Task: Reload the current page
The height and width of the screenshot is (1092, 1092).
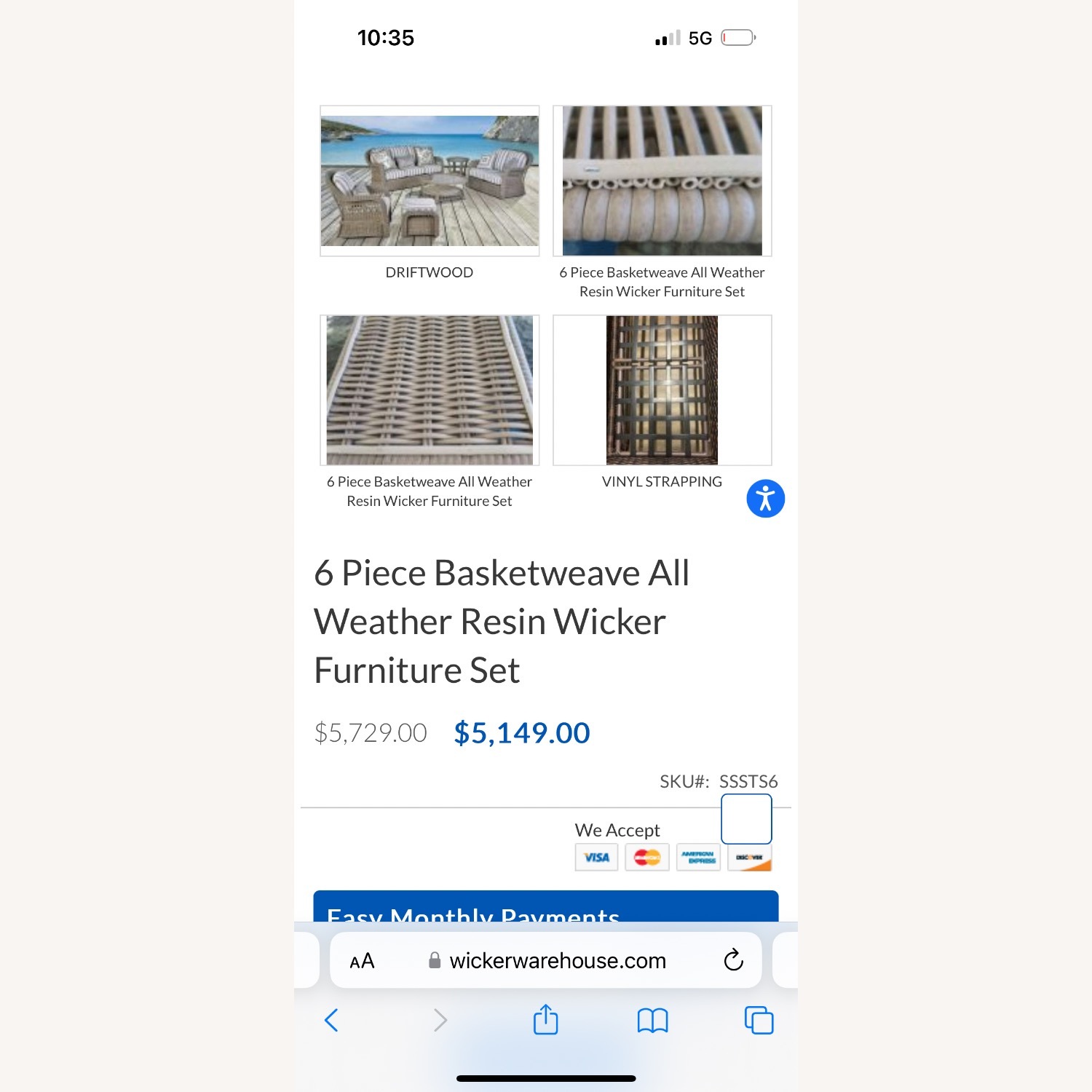Action: (733, 960)
